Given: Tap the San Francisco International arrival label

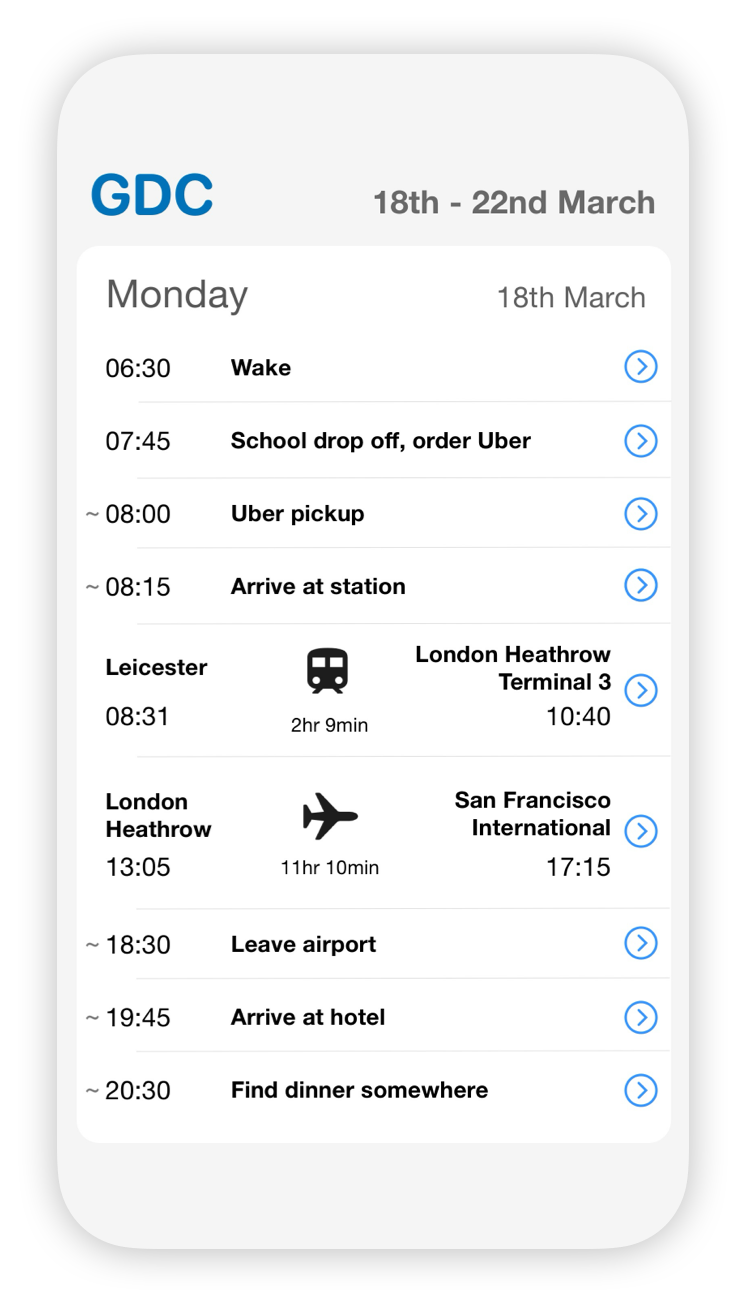Looking at the screenshot, I should click(533, 814).
